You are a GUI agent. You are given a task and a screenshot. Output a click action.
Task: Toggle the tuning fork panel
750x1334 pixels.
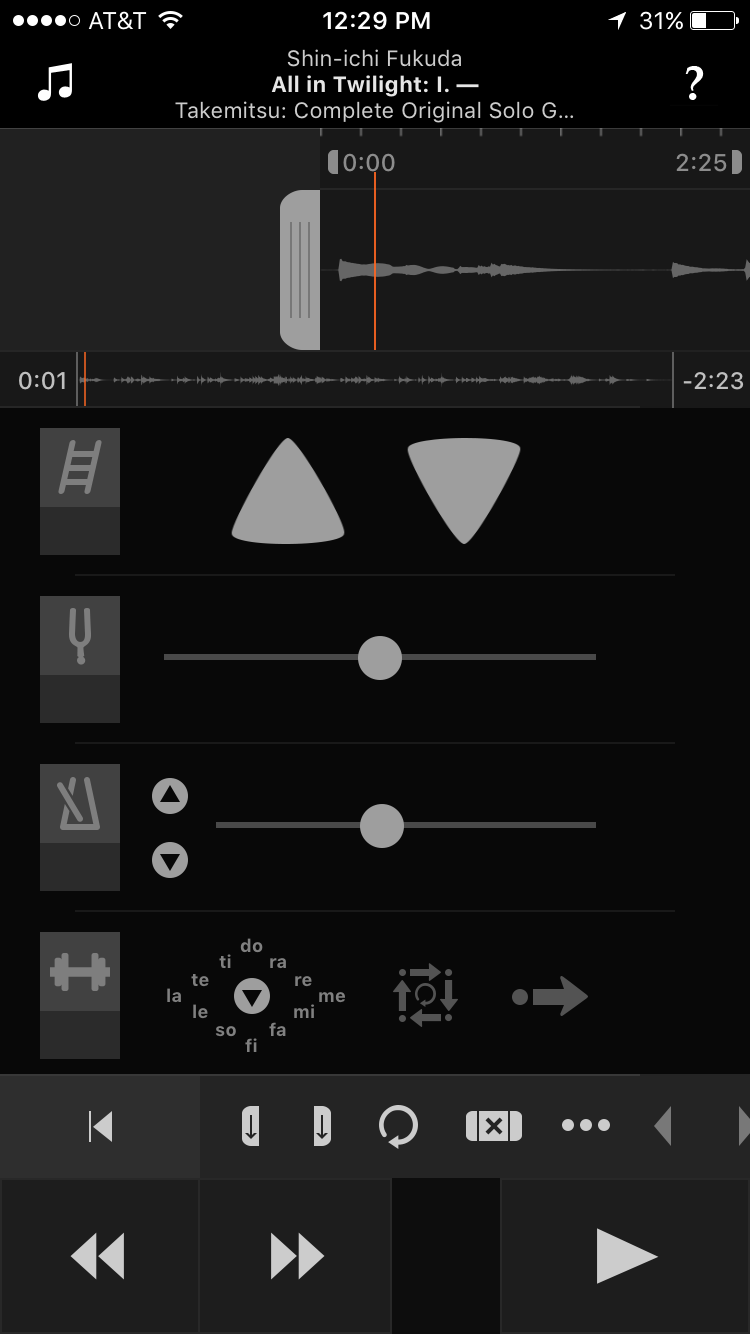(x=80, y=636)
